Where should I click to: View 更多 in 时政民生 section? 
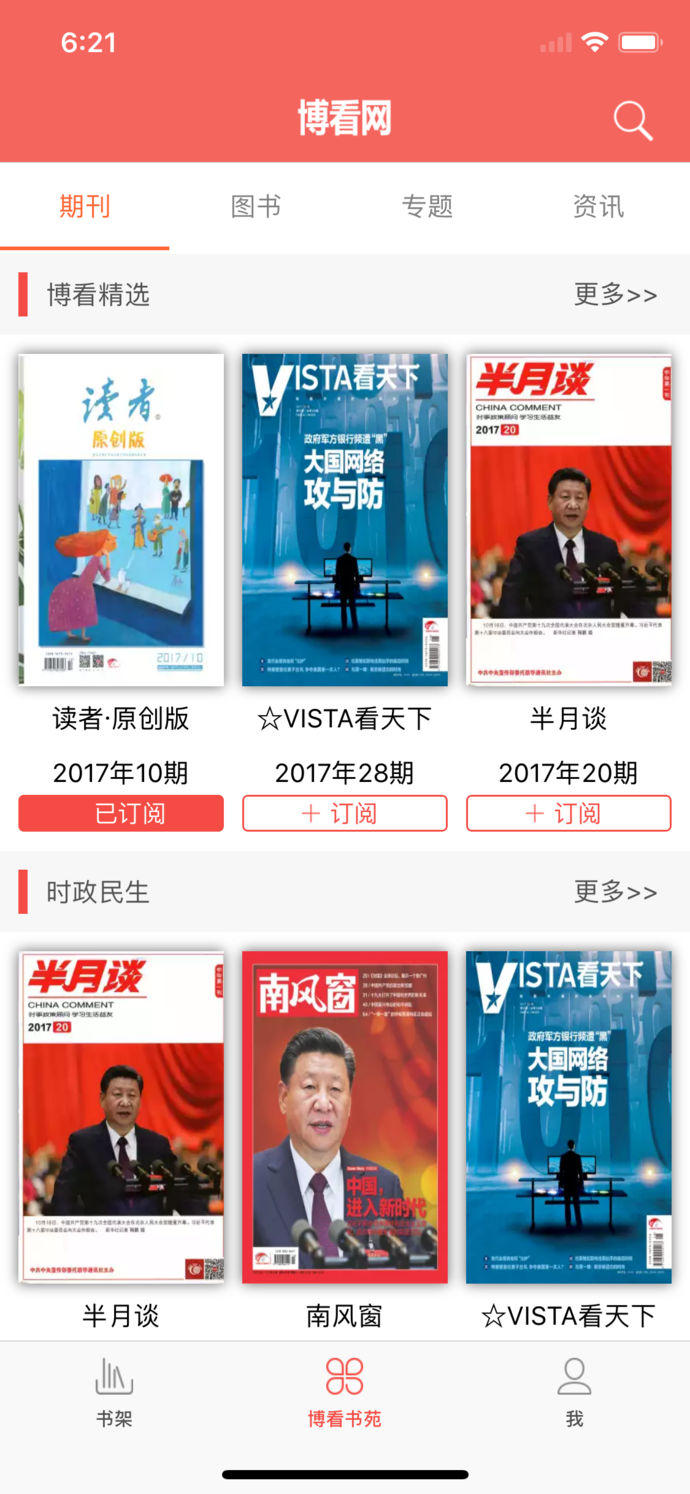coord(615,891)
